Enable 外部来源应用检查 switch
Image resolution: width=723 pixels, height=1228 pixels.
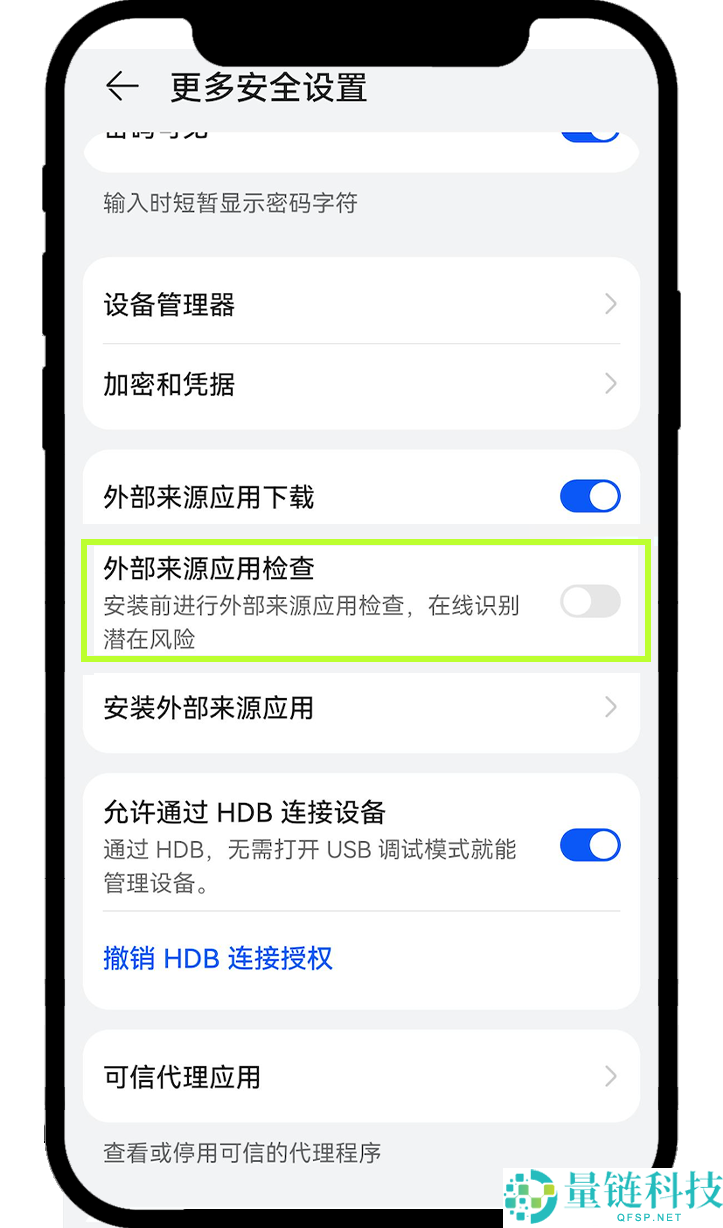point(590,601)
